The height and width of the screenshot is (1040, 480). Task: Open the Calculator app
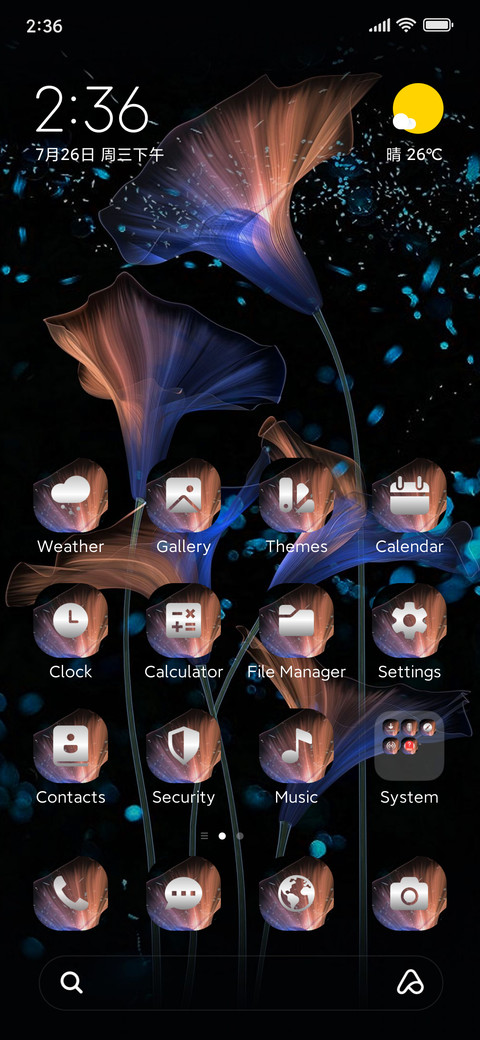(x=184, y=621)
